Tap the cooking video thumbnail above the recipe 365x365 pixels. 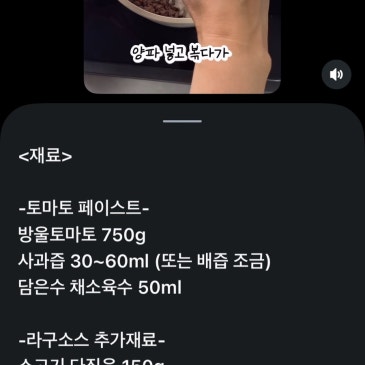pyautogui.click(x=182, y=47)
